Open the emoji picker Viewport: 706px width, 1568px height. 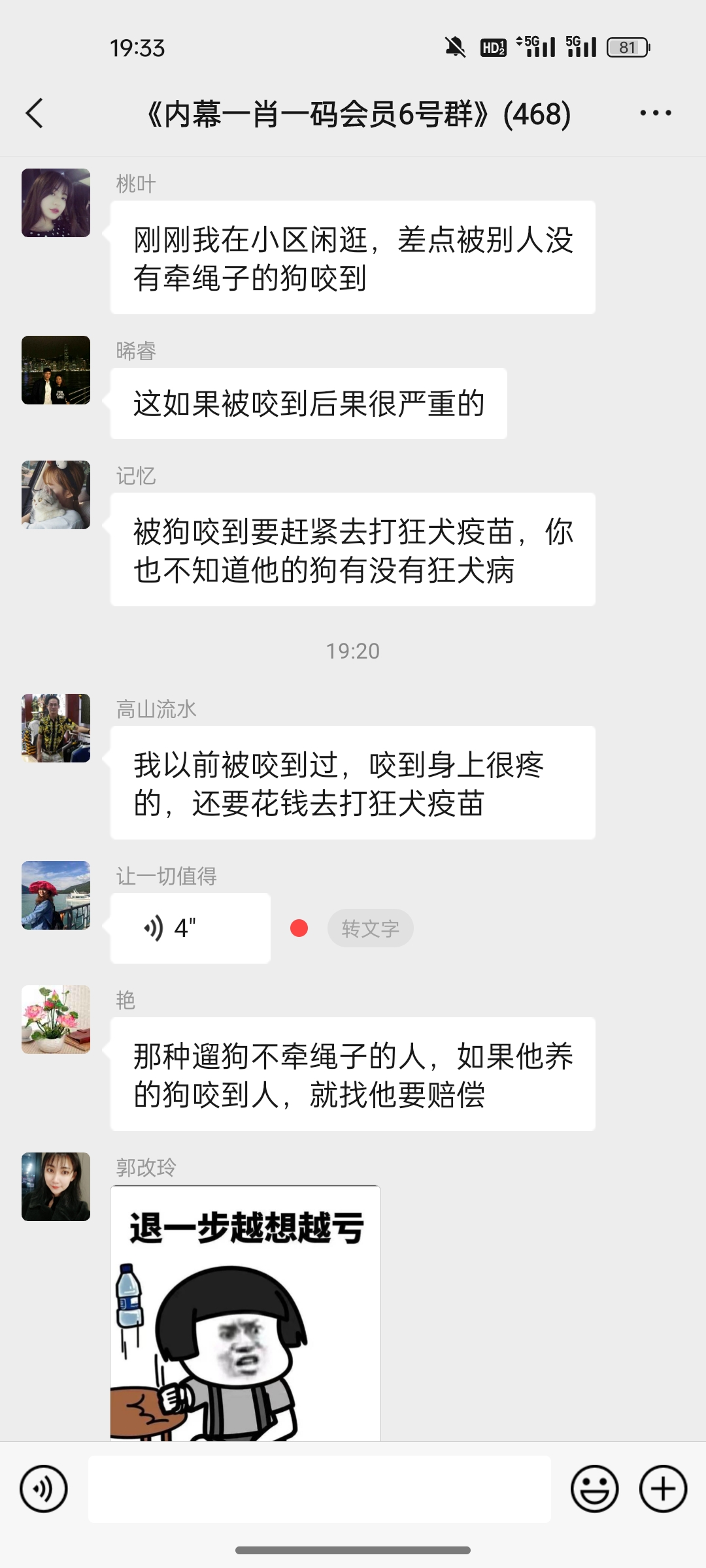click(594, 1489)
